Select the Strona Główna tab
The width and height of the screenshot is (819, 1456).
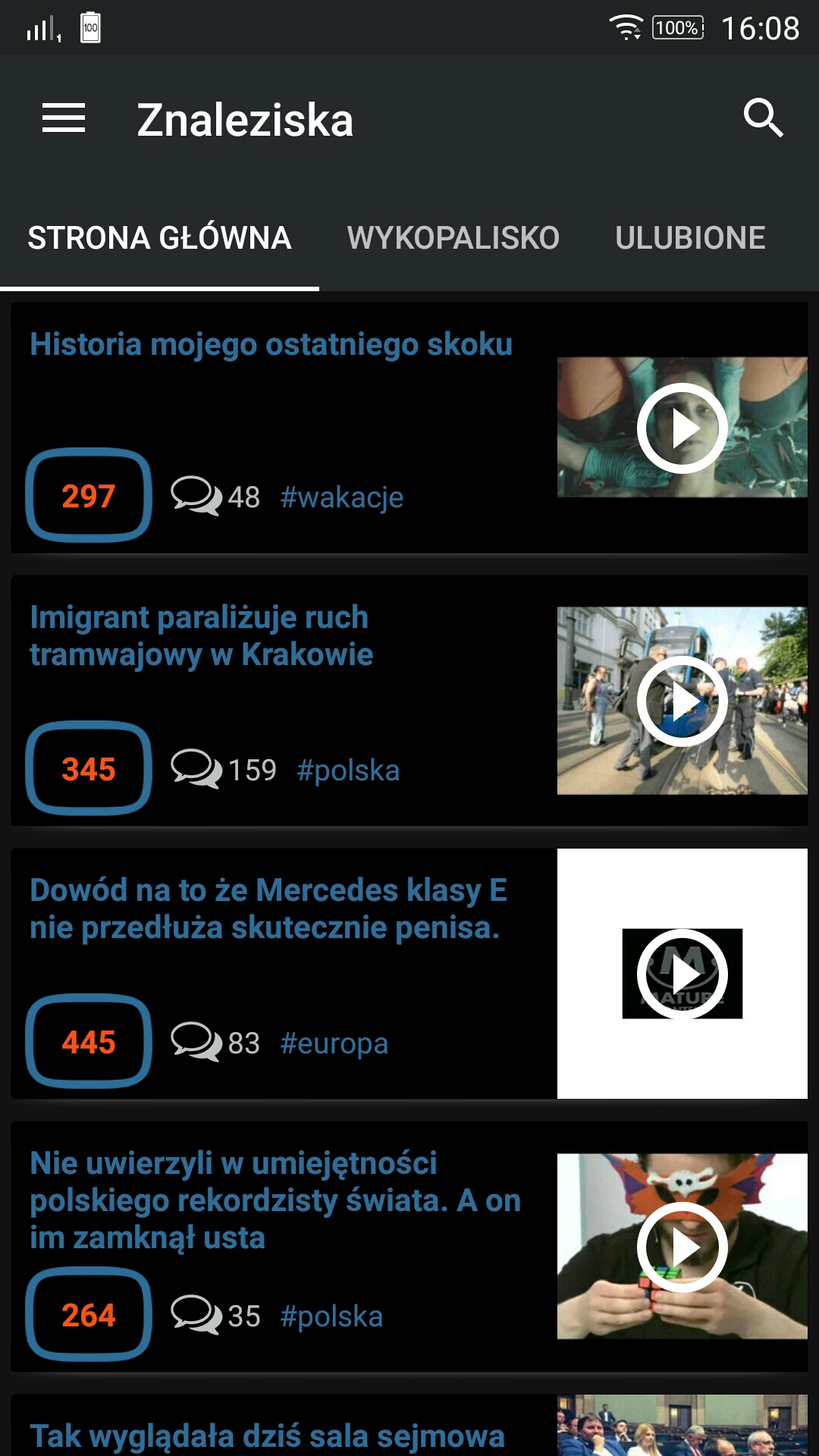point(159,238)
